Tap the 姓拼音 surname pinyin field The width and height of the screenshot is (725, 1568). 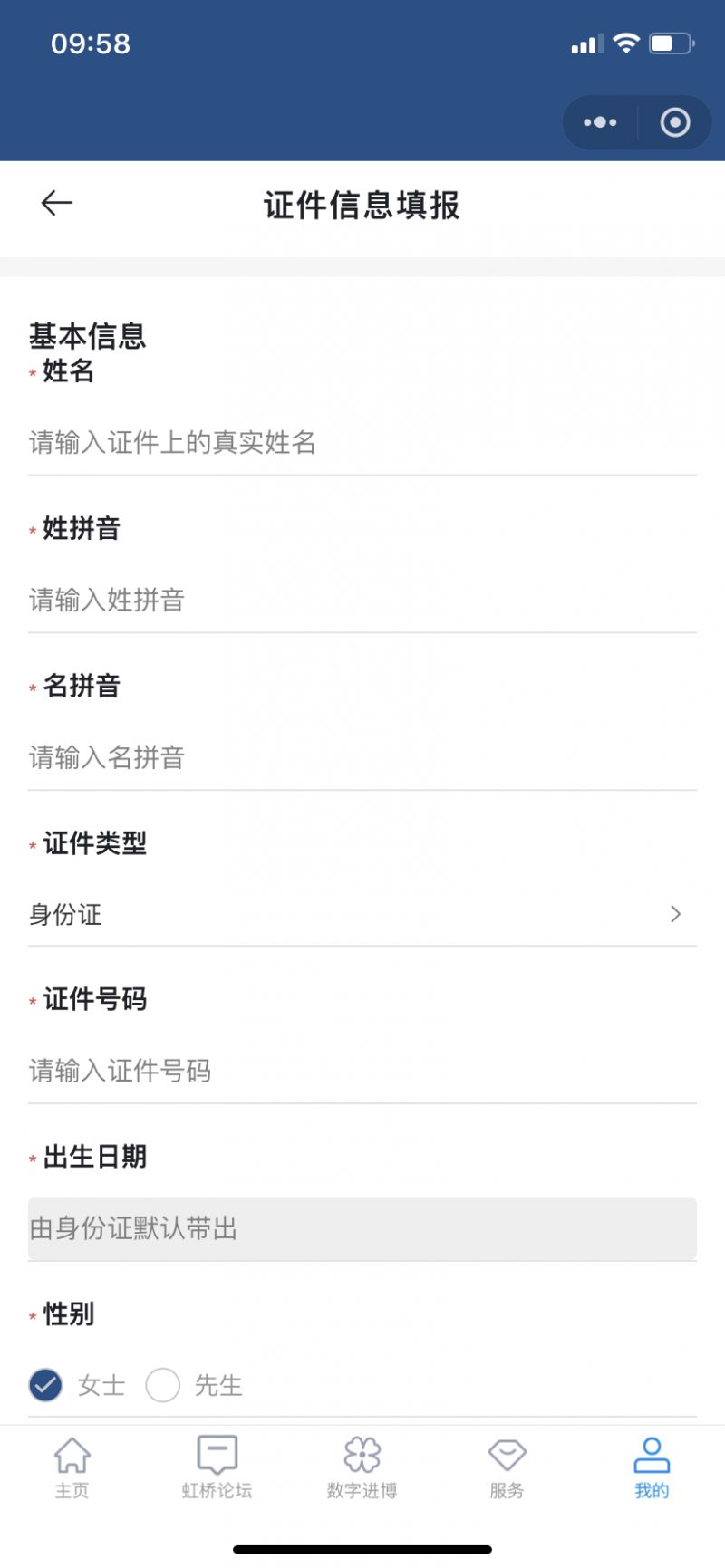[362, 601]
